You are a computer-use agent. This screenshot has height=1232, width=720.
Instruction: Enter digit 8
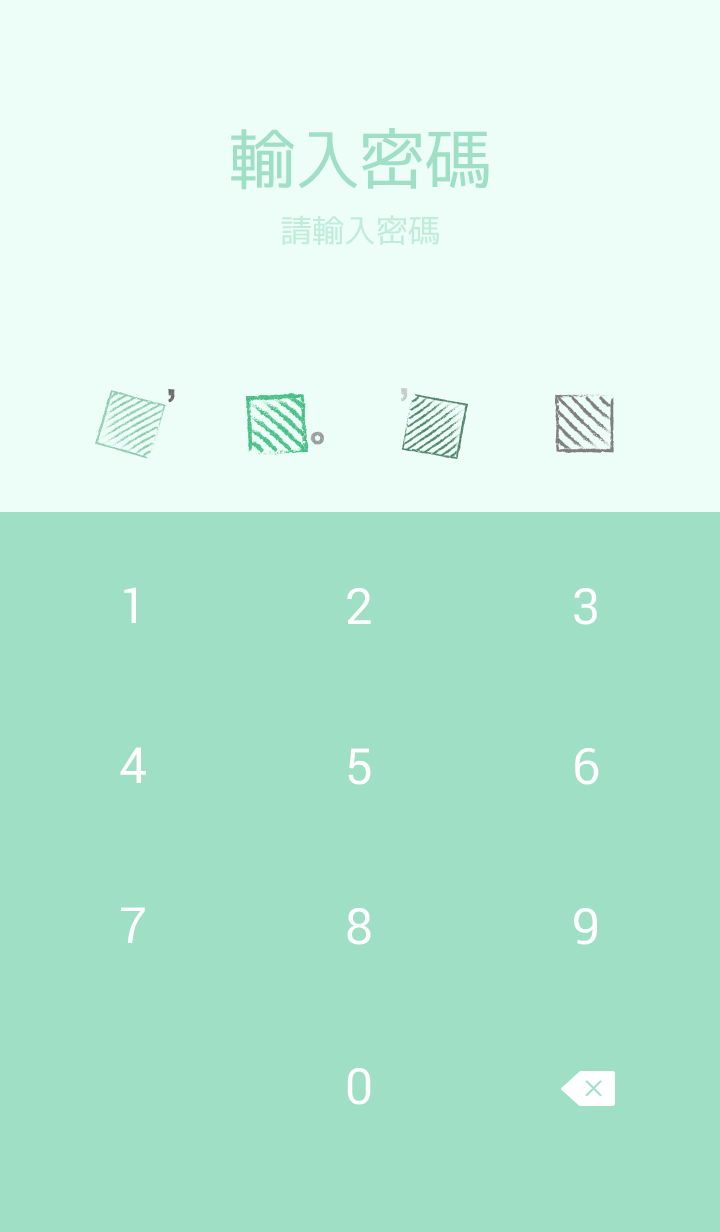click(x=359, y=927)
